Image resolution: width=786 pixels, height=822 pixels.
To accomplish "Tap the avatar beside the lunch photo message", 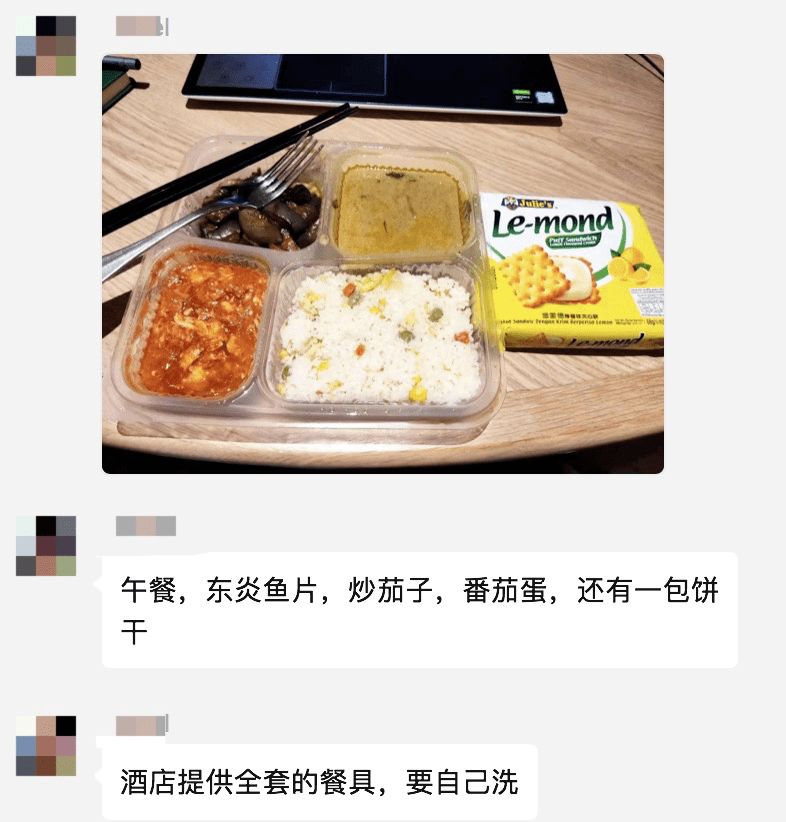I will pos(46,46).
